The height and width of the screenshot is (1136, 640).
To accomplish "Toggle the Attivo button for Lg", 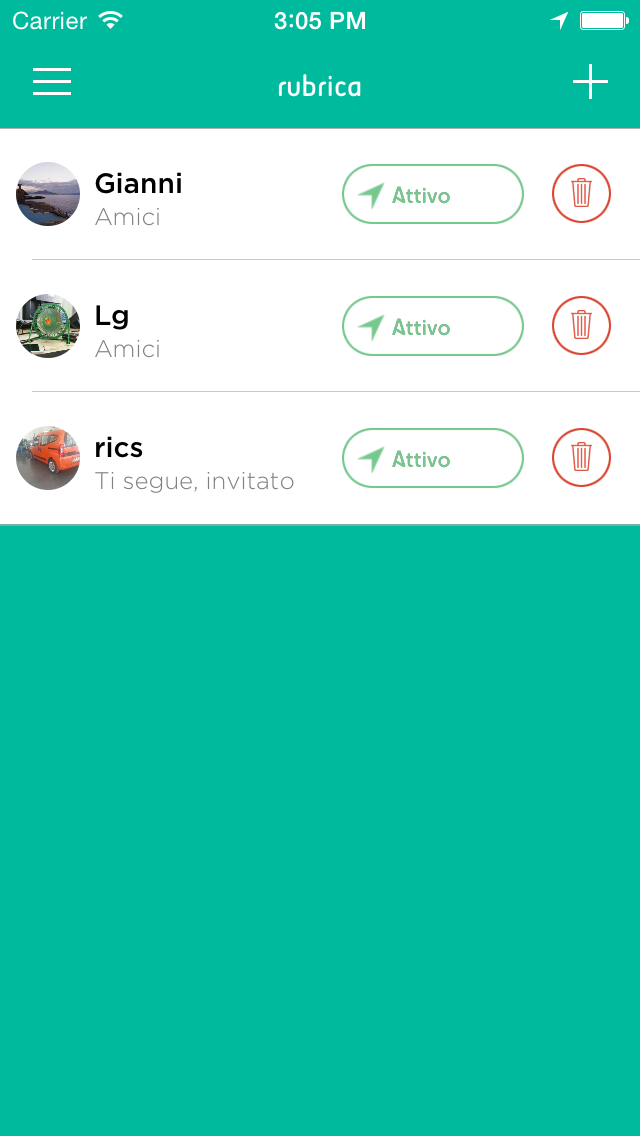I will pos(432,326).
